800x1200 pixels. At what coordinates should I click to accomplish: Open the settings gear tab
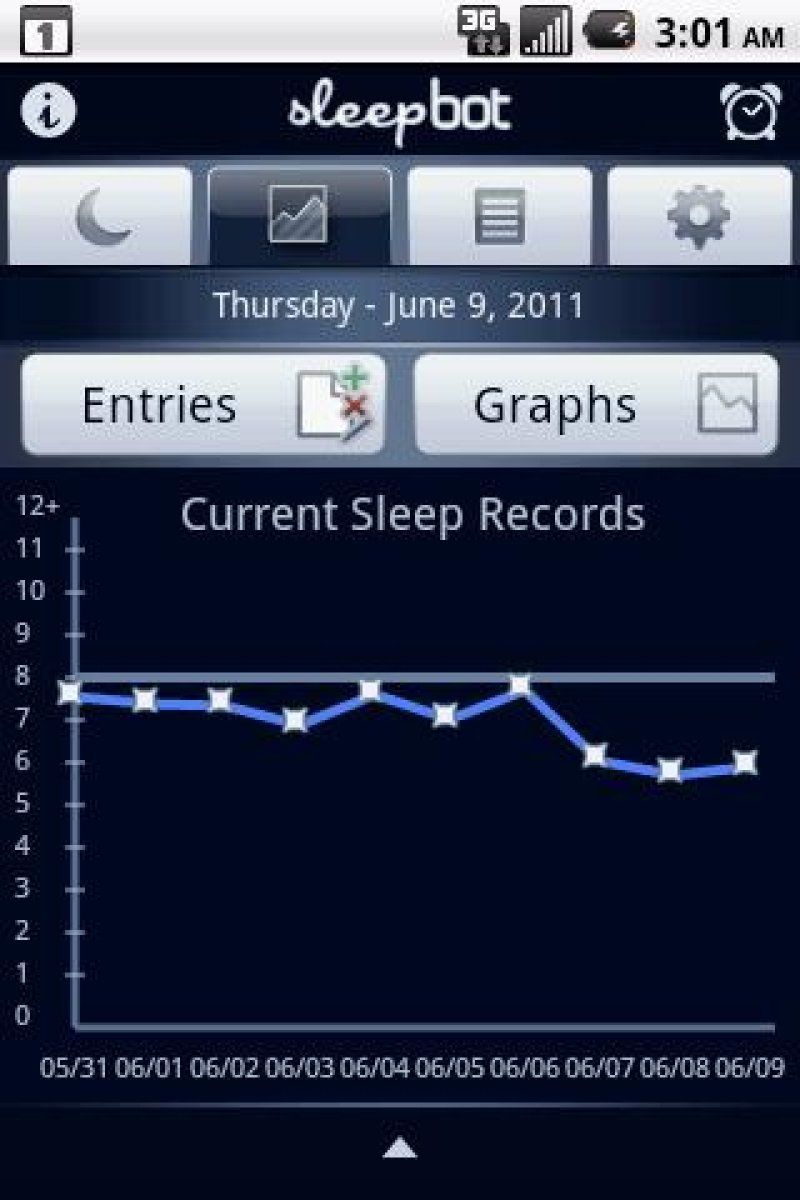pos(699,216)
